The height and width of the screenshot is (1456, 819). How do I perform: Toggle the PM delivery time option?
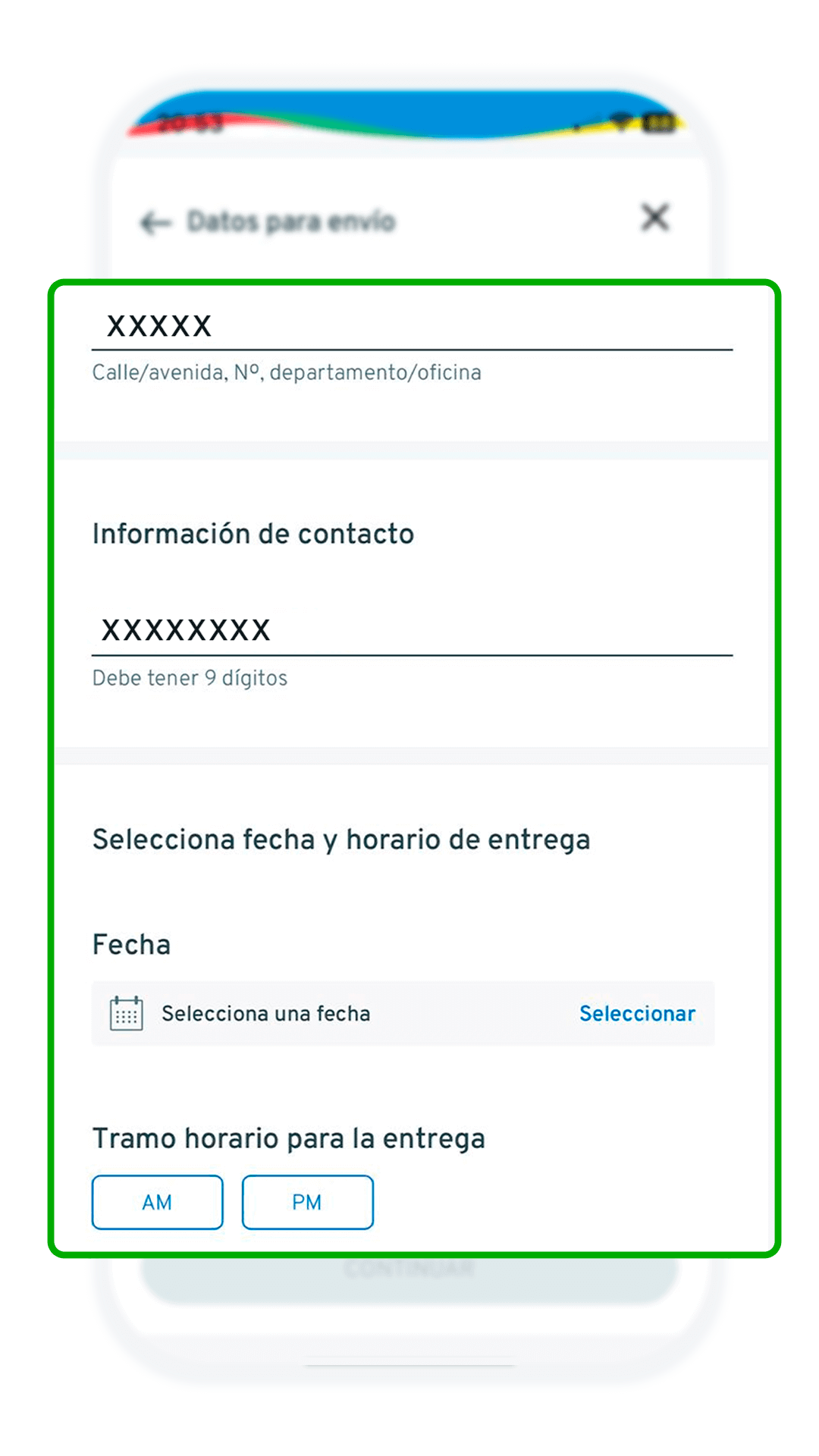[x=307, y=1201]
